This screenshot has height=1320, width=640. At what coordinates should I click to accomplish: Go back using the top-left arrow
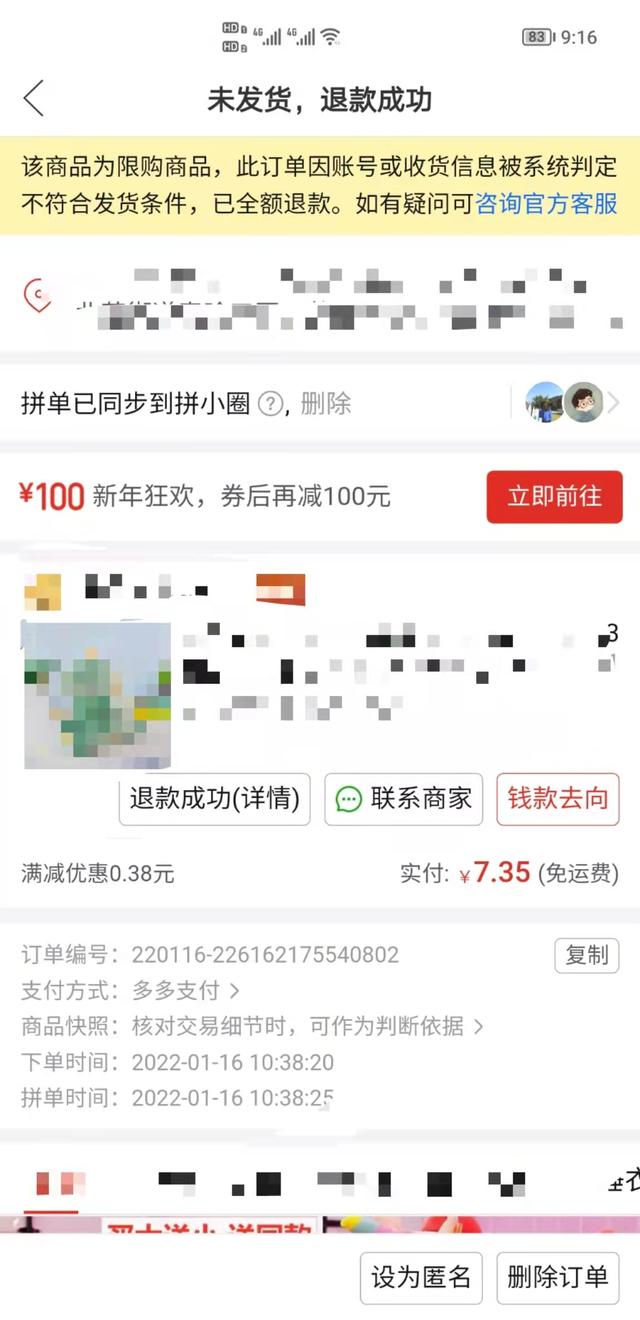[34, 99]
